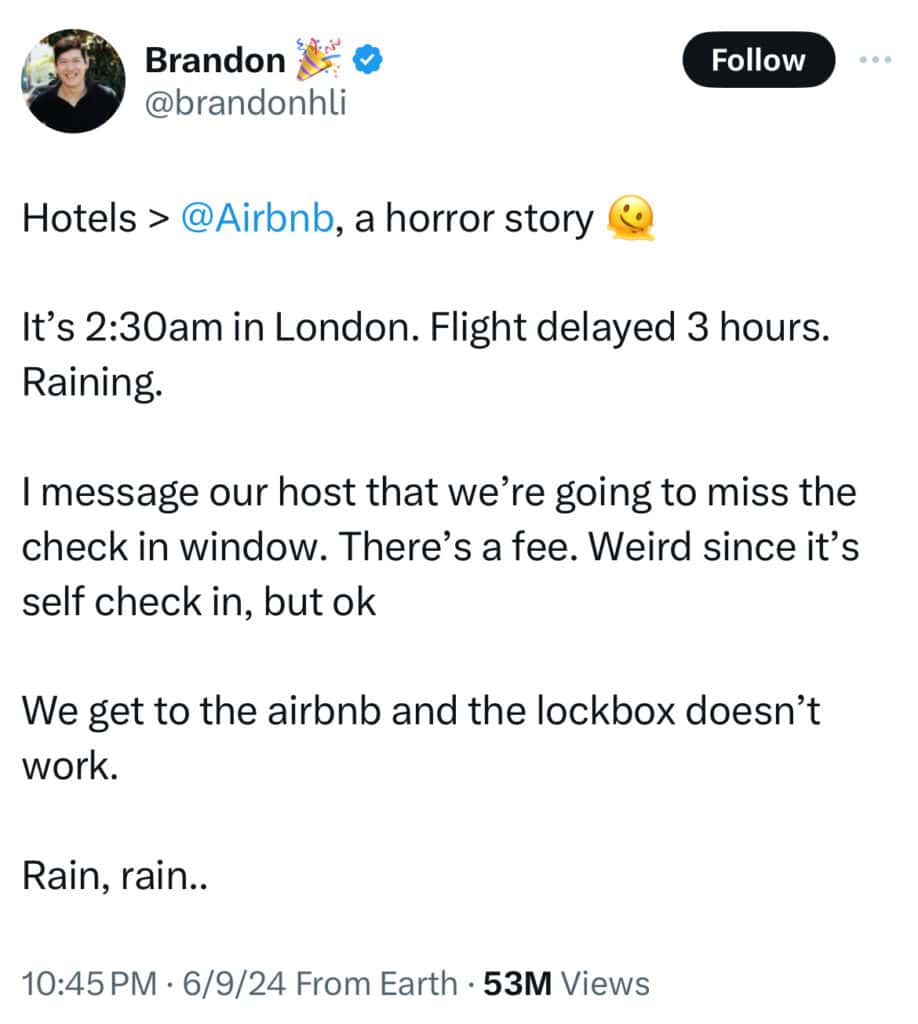Screen dimensions: 918x1024
Task: View the @brandonhli profile handle
Action: point(246,101)
